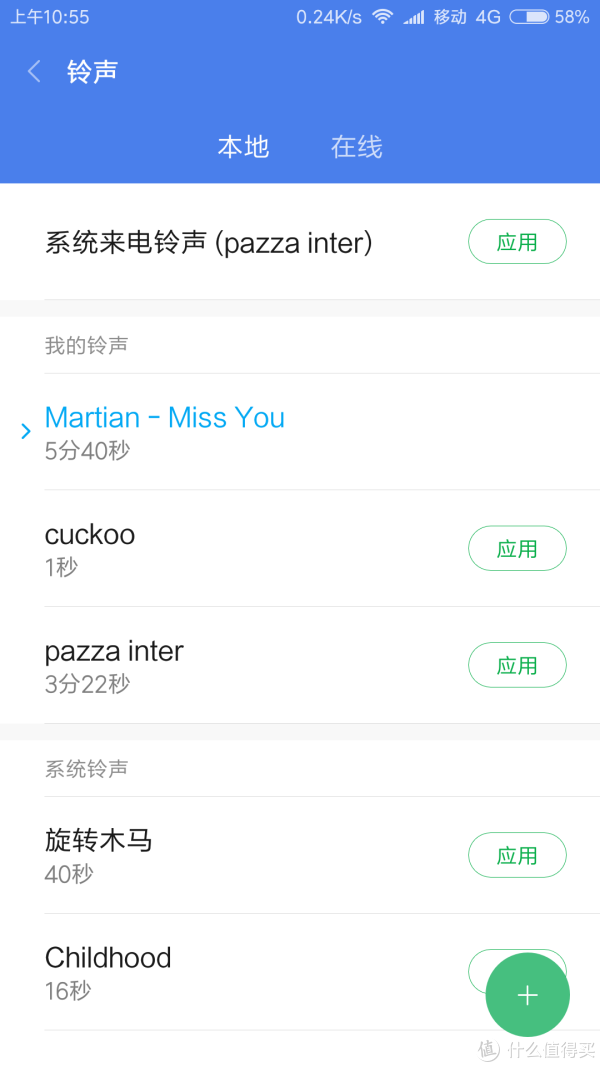
Task: Add a new ringtone with the plus button
Action: point(527,996)
